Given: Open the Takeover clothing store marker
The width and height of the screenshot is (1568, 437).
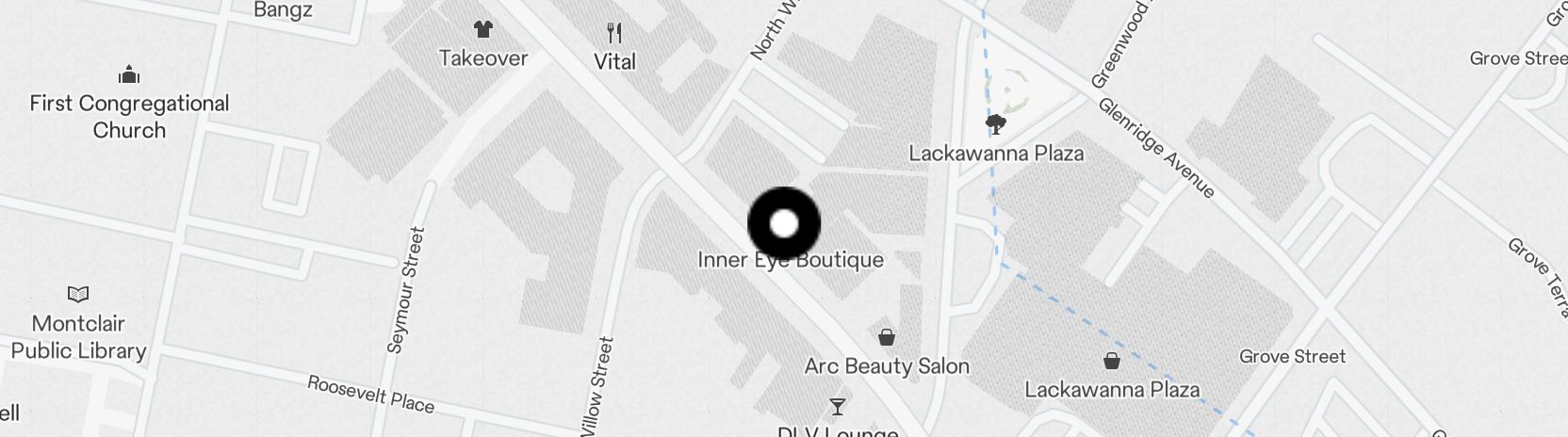Looking at the screenshot, I should tap(483, 29).
